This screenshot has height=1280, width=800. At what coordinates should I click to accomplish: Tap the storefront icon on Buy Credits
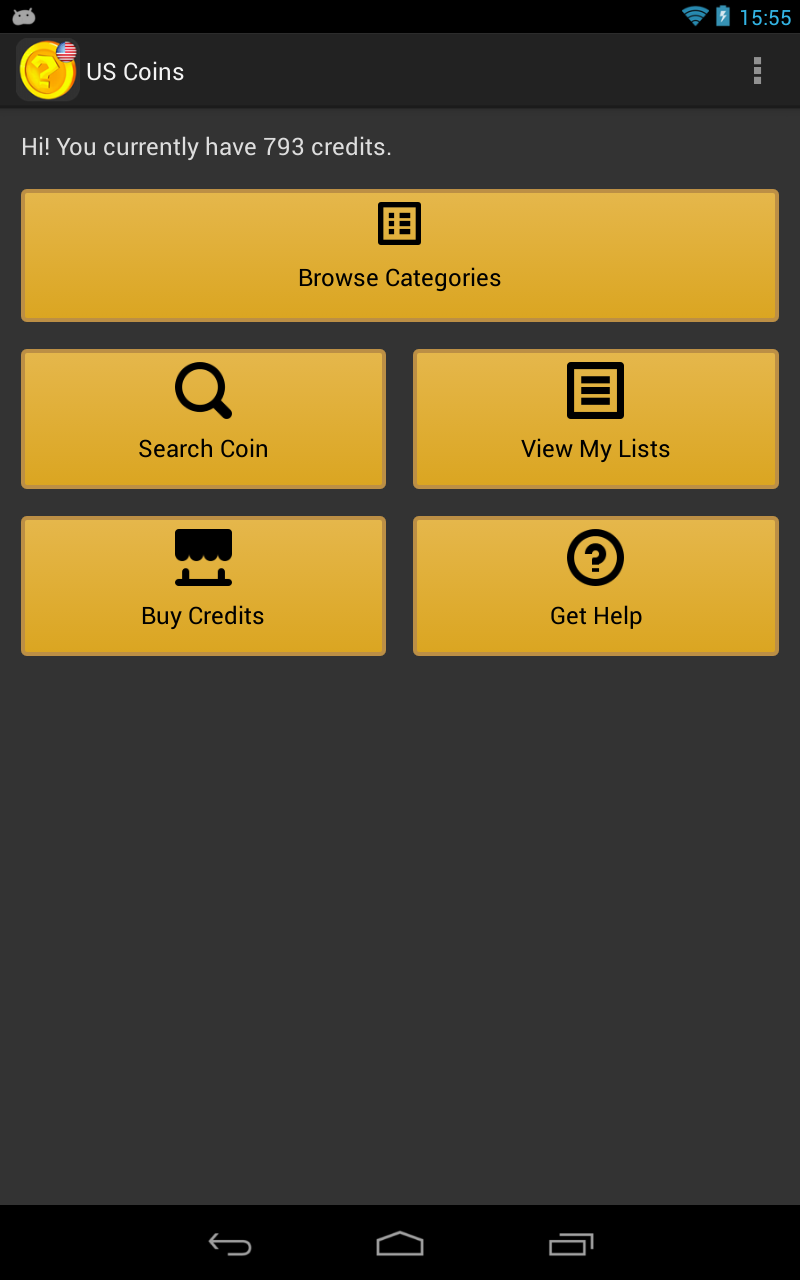click(x=202, y=556)
